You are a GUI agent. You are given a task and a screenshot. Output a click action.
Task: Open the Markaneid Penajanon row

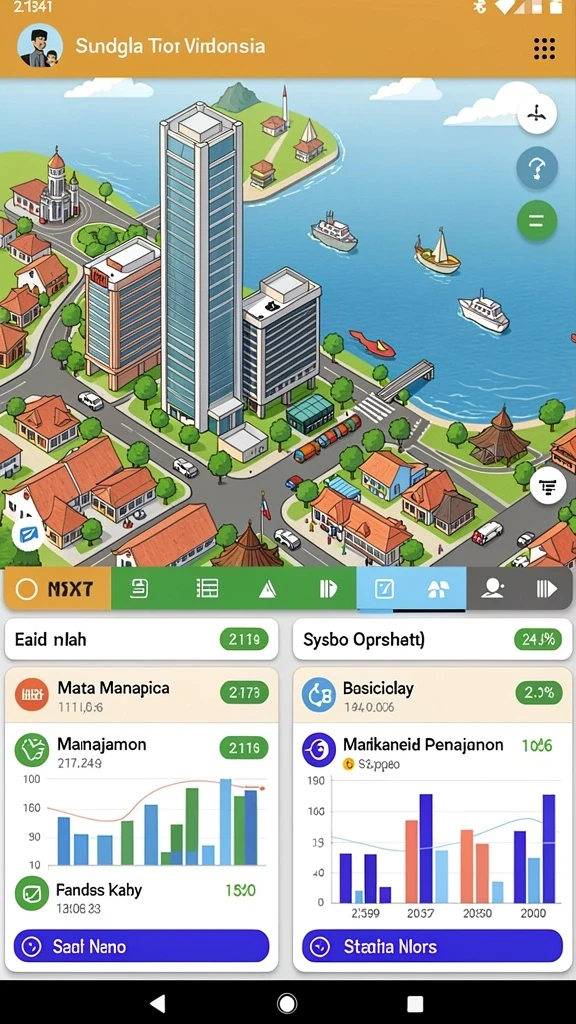click(x=432, y=751)
